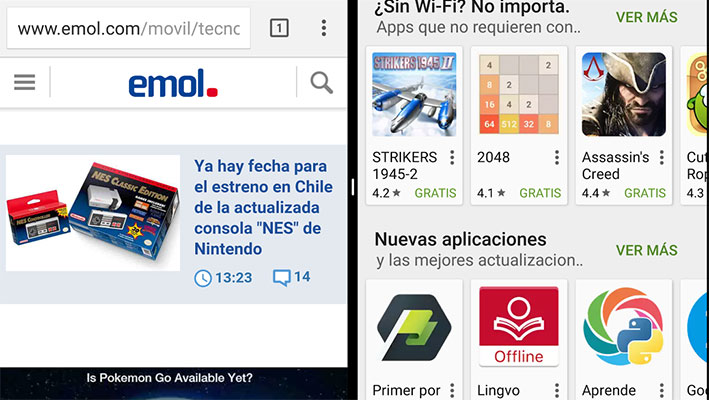Open the browser tab switcher

click(x=279, y=28)
